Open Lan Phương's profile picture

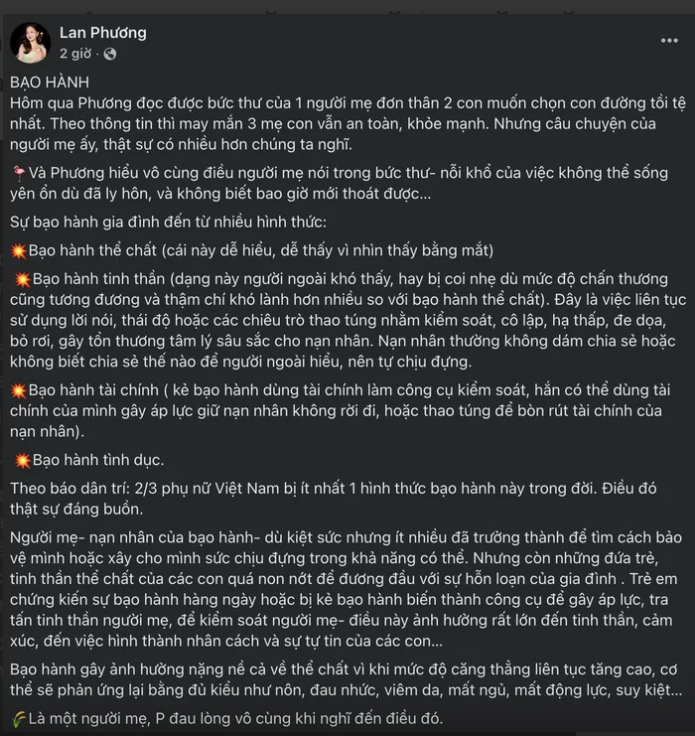point(30,42)
